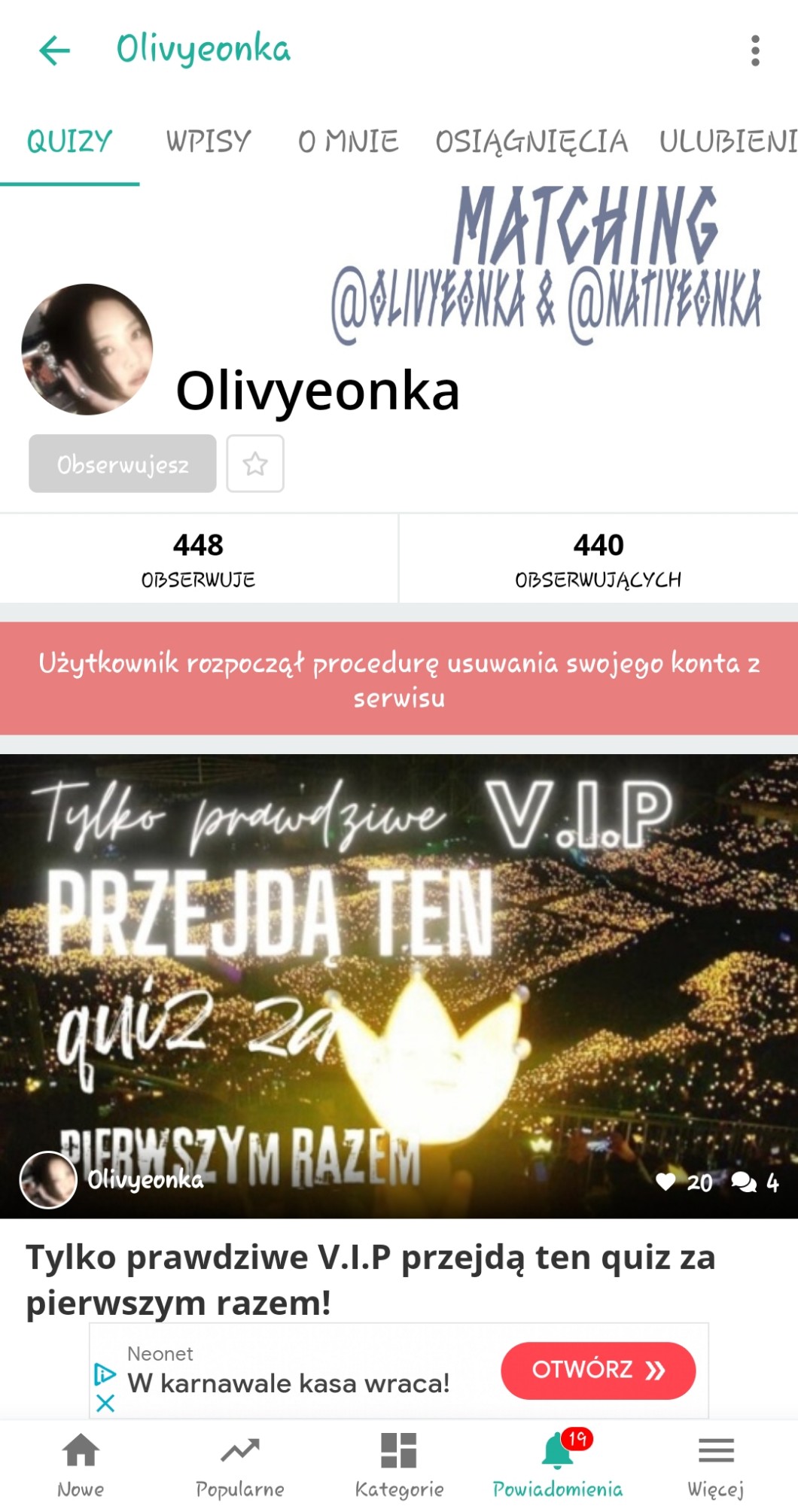Close the Neonet ad banner

click(105, 1403)
